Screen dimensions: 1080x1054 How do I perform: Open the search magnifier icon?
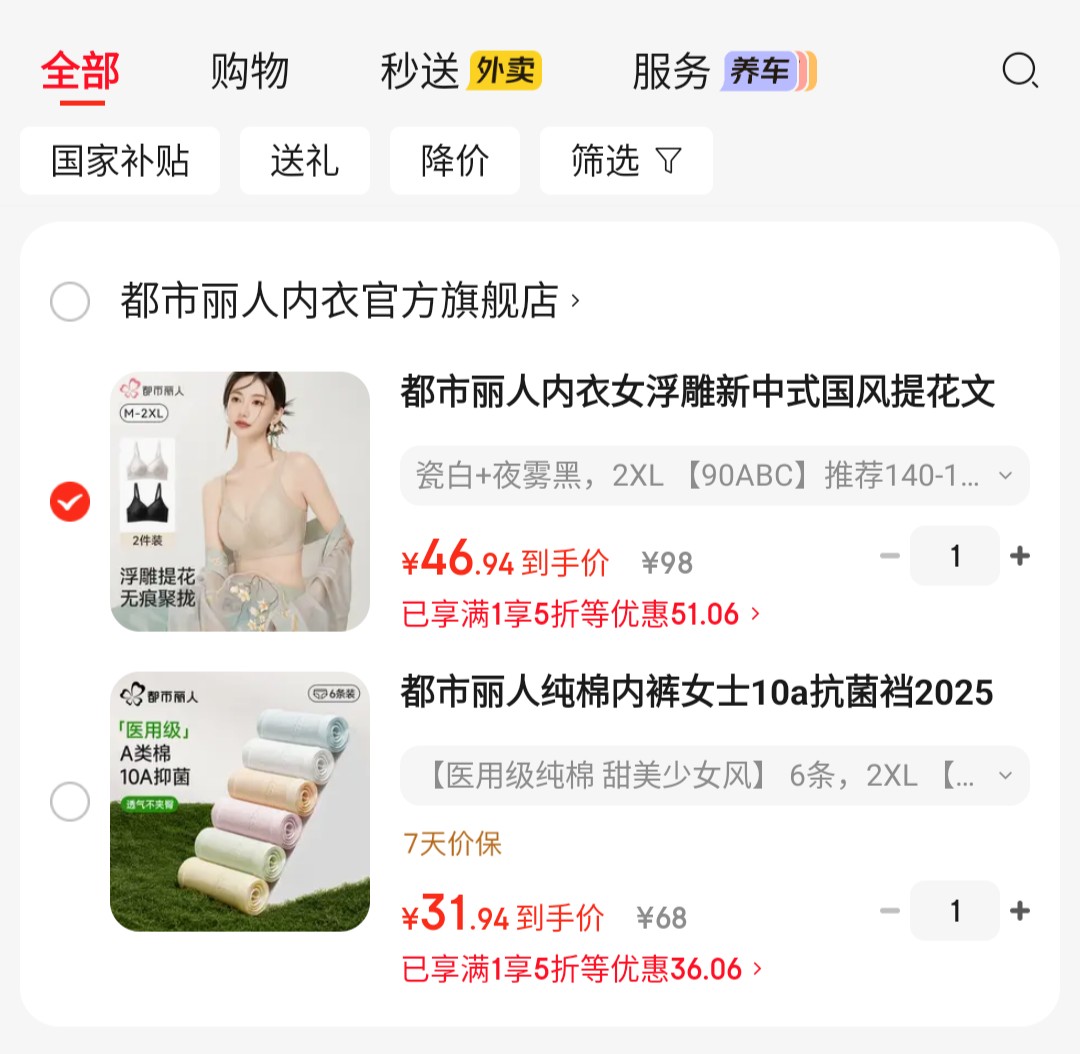pyautogui.click(x=1019, y=72)
